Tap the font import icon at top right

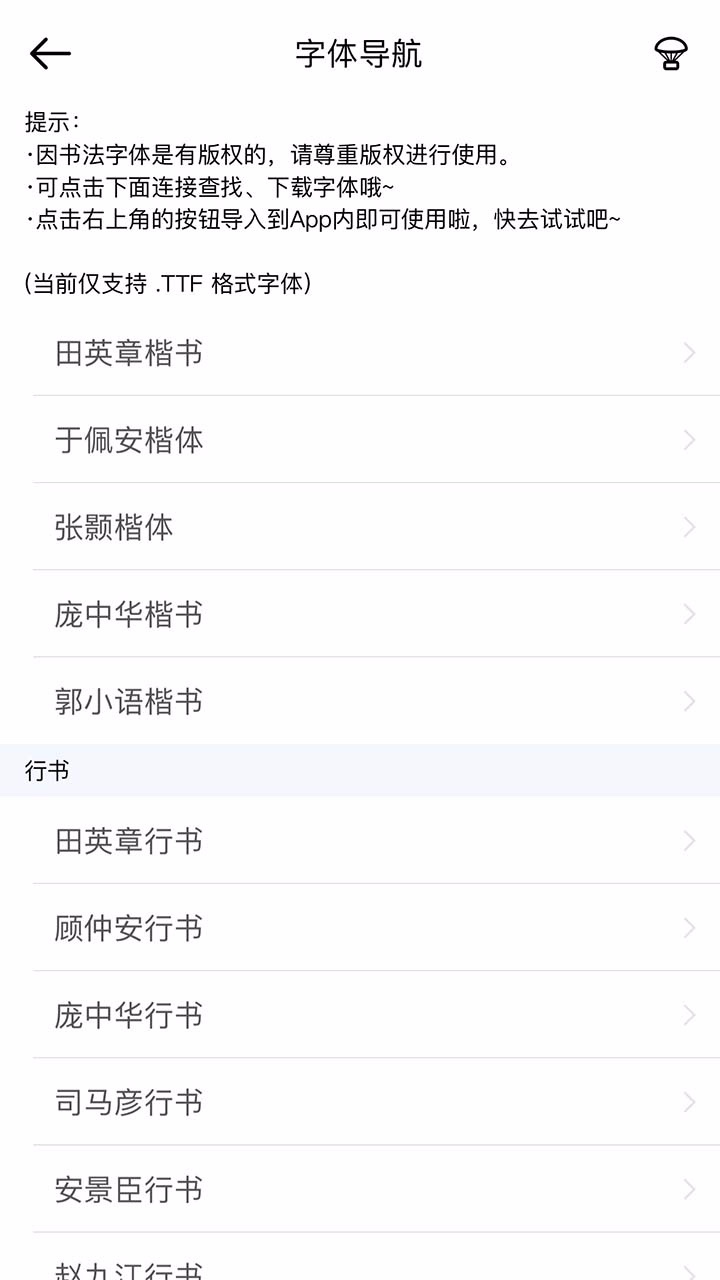(x=672, y=52)
